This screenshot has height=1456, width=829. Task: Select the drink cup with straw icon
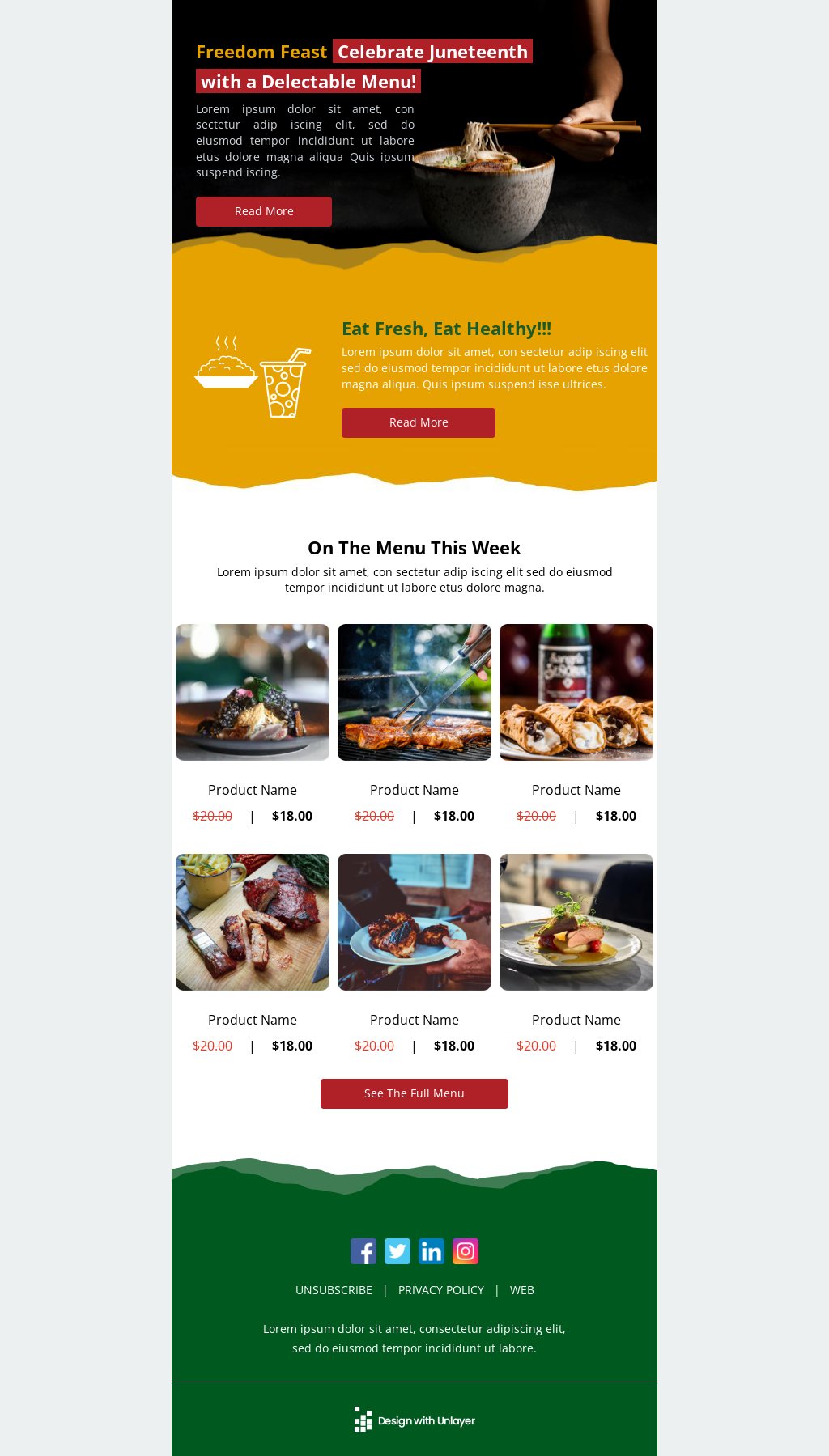284,387
